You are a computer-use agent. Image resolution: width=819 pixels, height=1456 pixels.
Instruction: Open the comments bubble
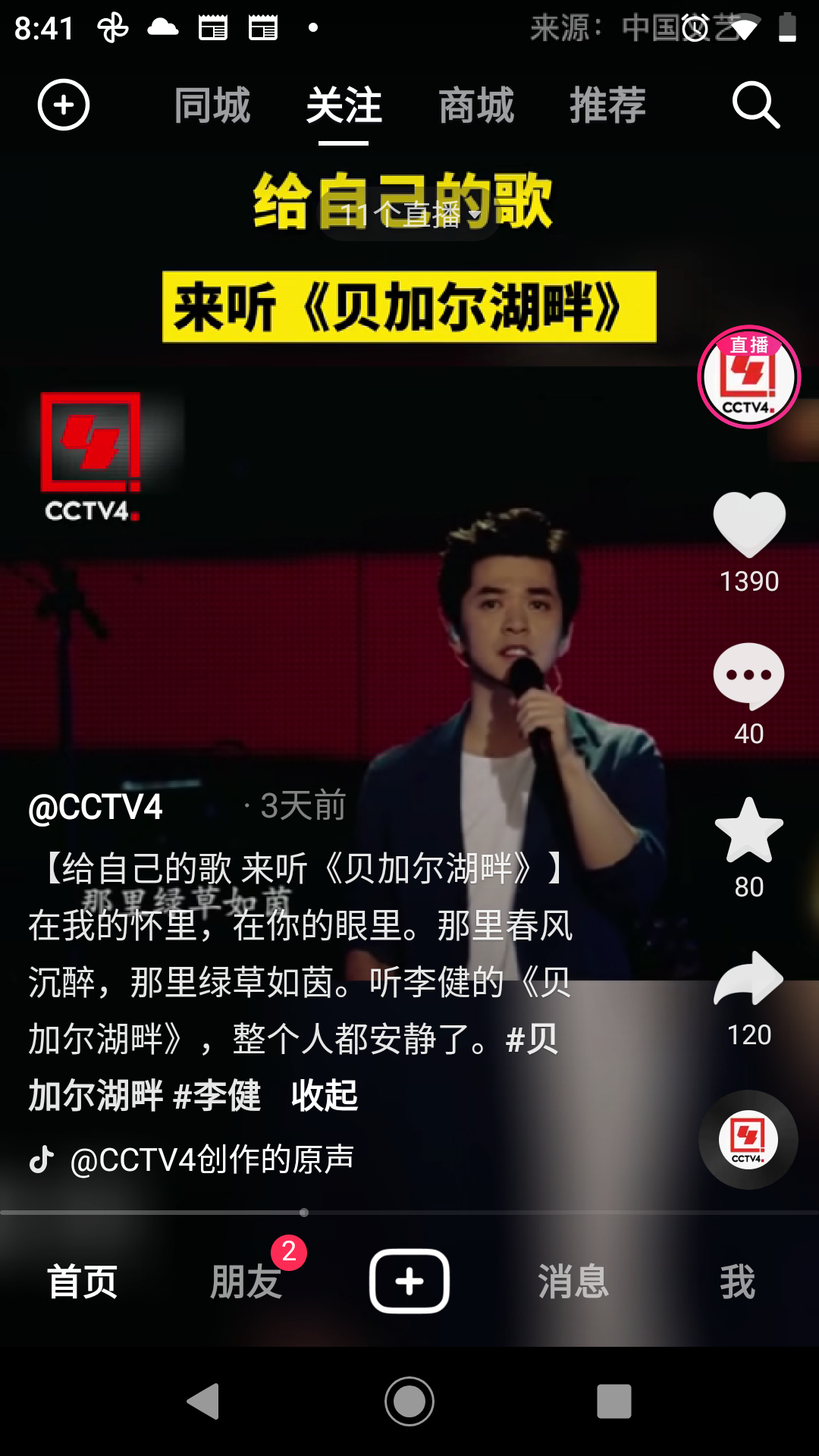[749, 676]
